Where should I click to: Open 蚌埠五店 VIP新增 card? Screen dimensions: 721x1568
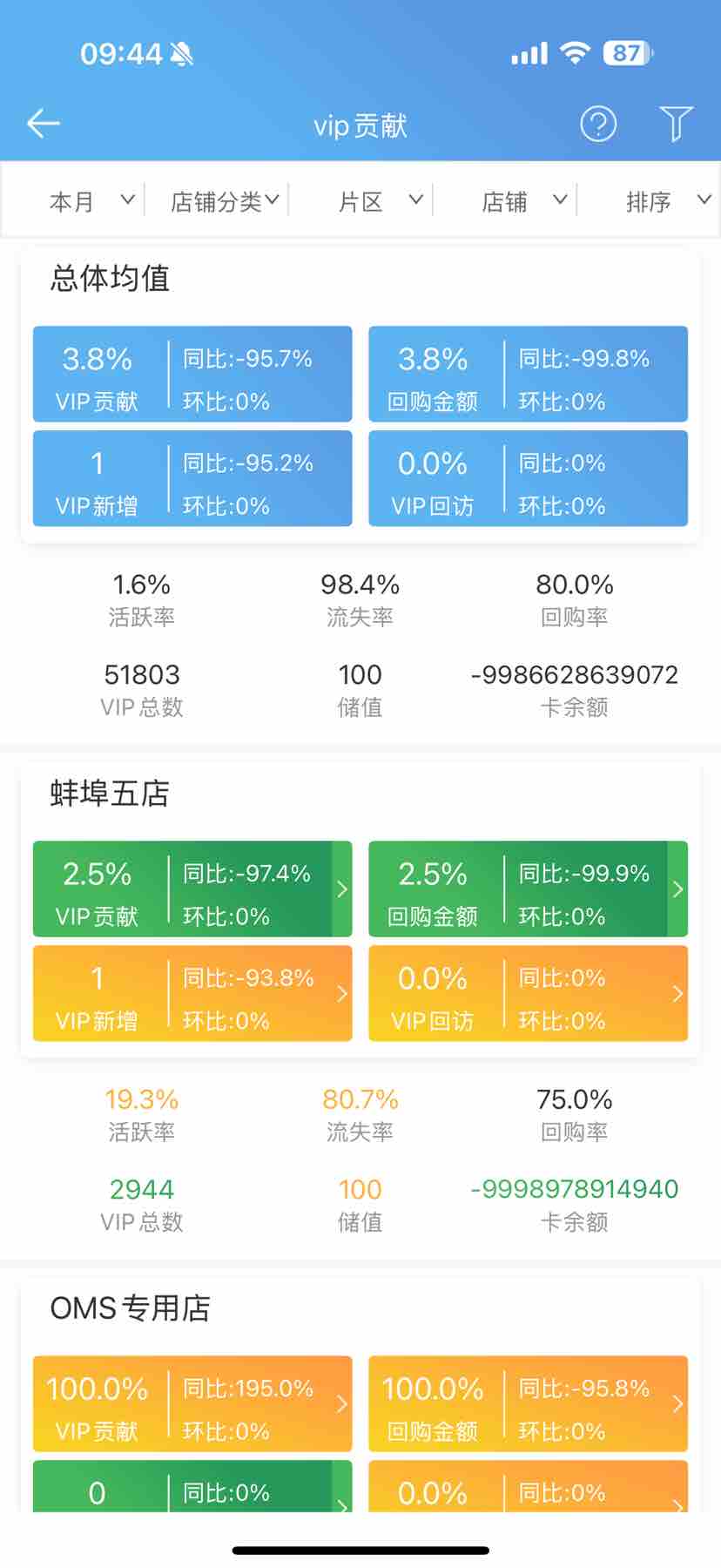coord(192,994)
